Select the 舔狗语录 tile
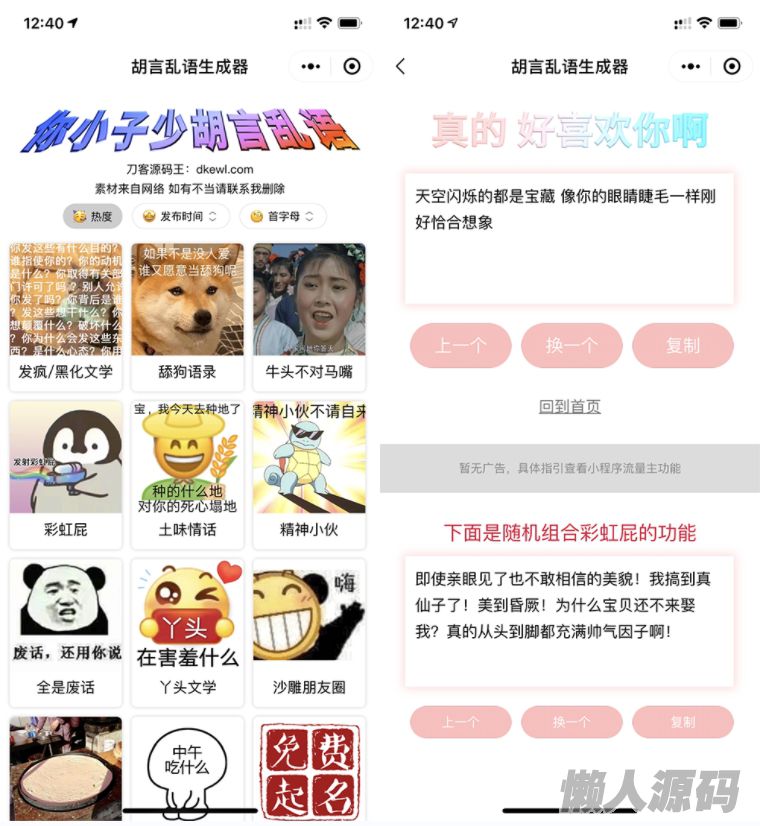The image size is (760, 826). point(187,317)
